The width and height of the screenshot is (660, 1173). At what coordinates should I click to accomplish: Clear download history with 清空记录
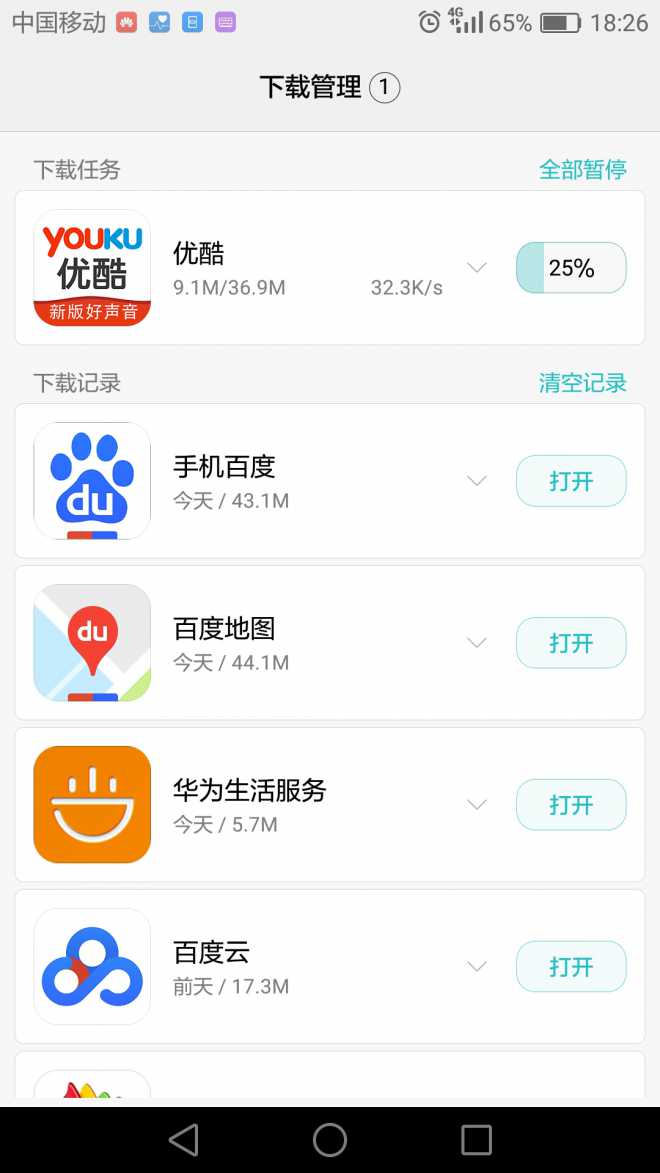point(582,383)
